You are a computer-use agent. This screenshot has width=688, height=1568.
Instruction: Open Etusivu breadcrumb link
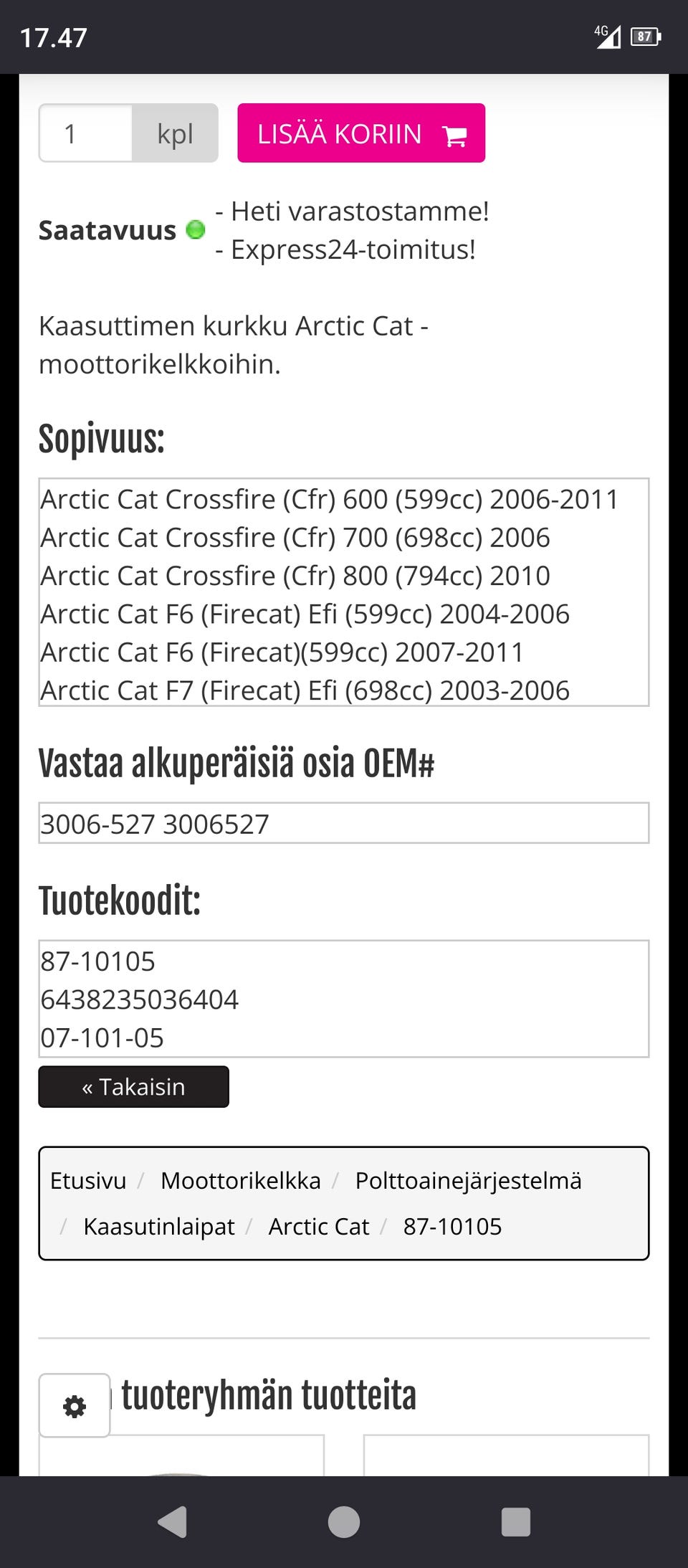[88, 1180]
